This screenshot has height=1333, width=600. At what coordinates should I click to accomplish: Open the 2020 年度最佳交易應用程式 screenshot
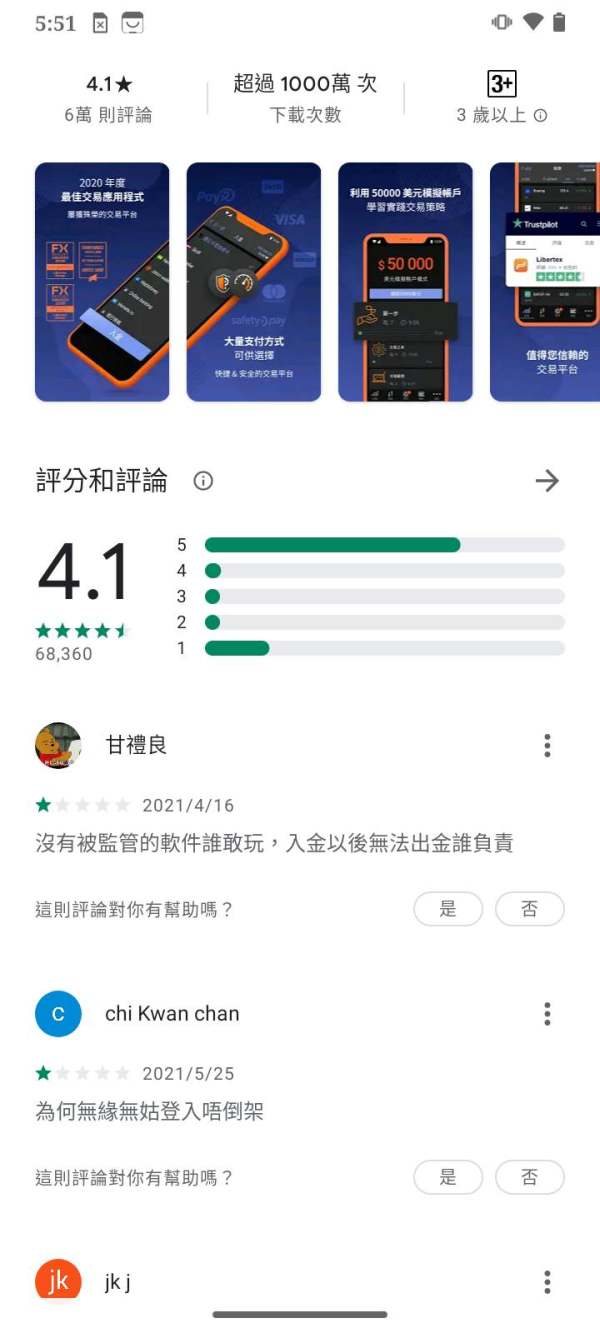pos(102,282)
